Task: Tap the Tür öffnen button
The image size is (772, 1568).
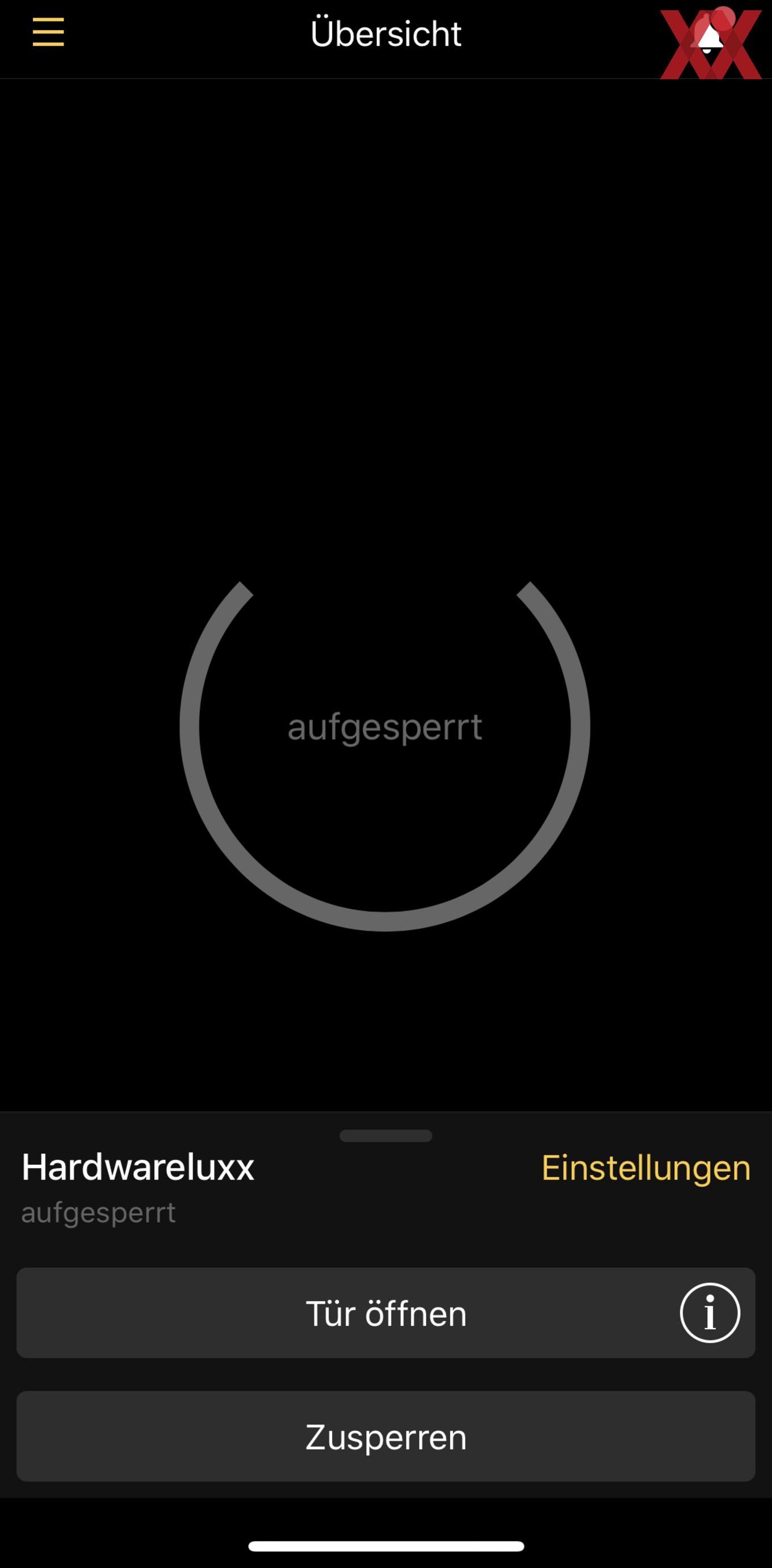Action: pyautogui.click(x=385, y=1313)
